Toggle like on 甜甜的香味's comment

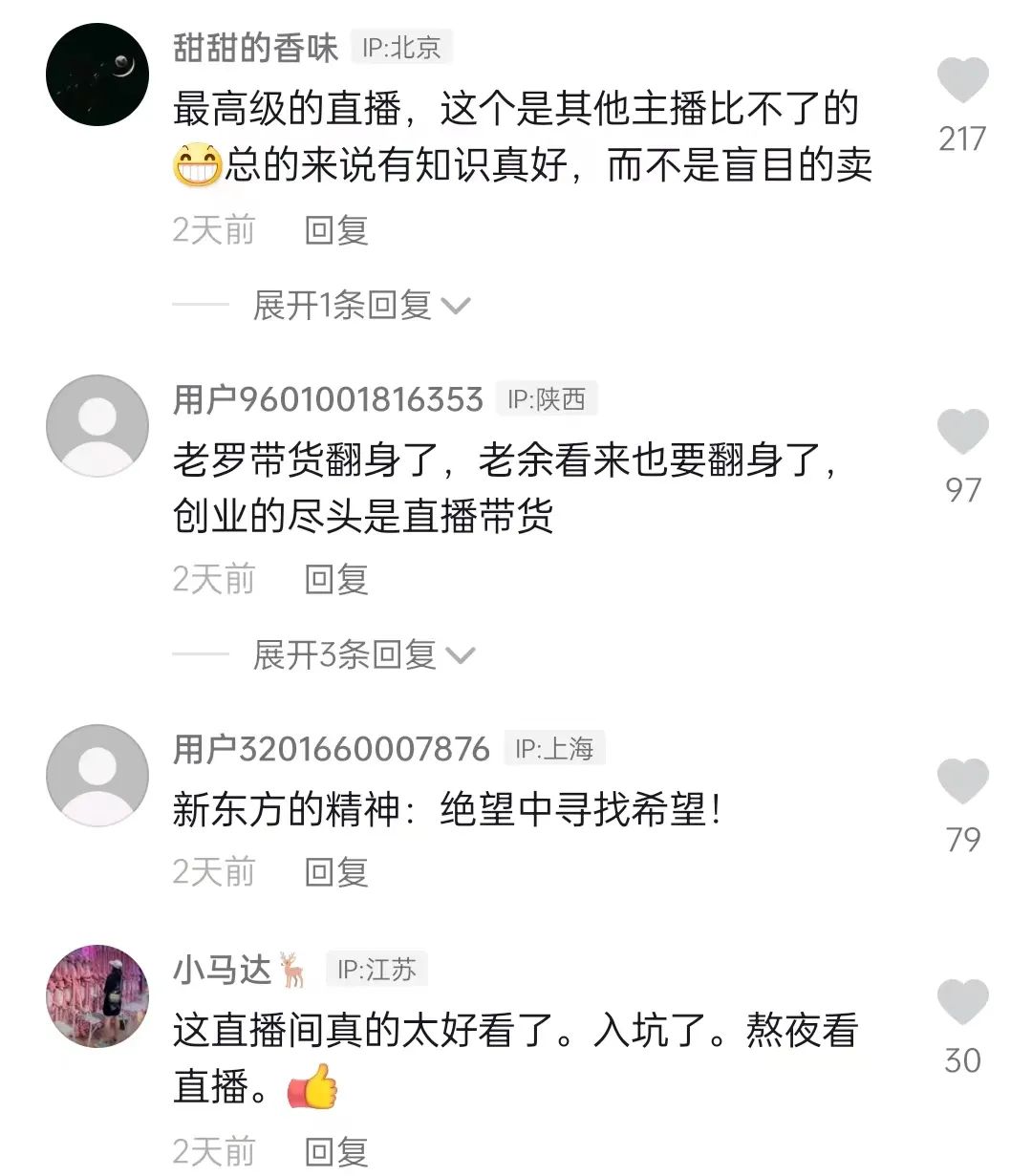tap(965, 81)
